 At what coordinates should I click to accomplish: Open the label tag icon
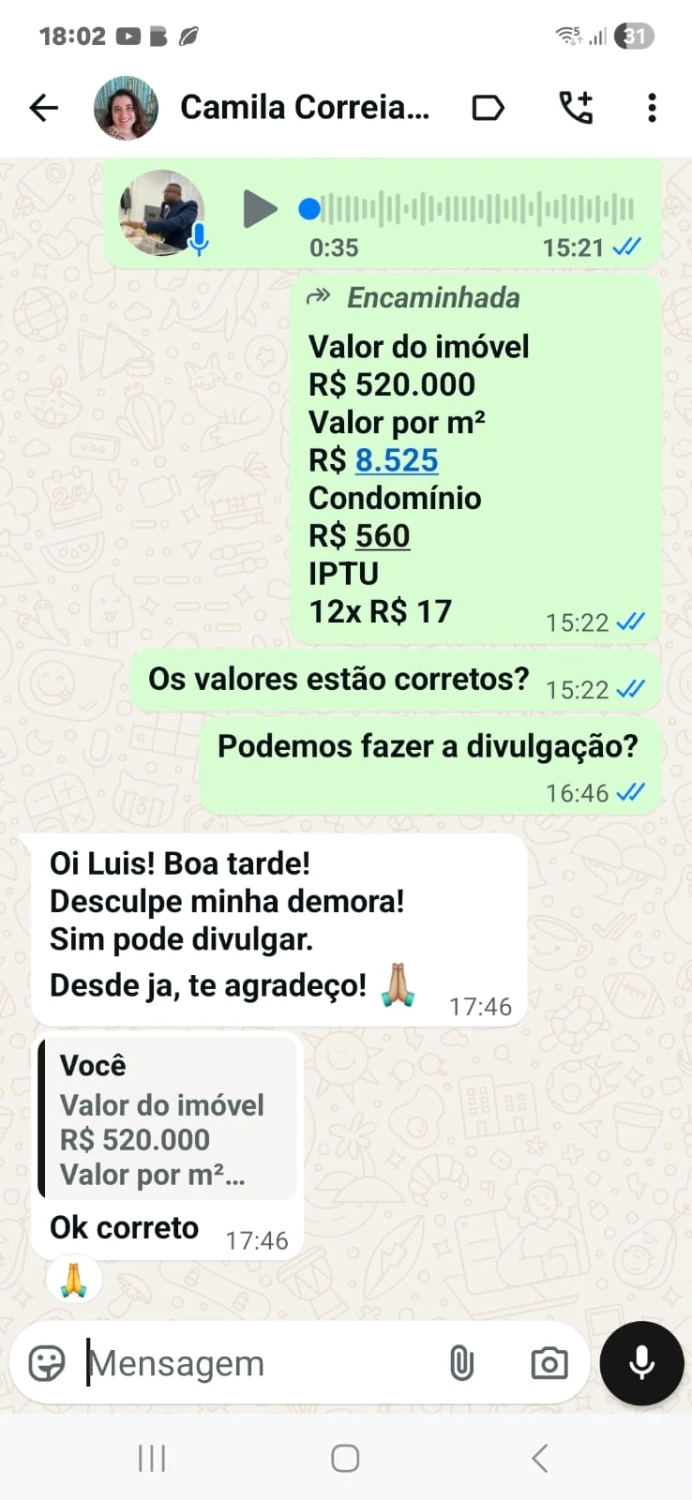pyautogui.click(x=487, y=108)
